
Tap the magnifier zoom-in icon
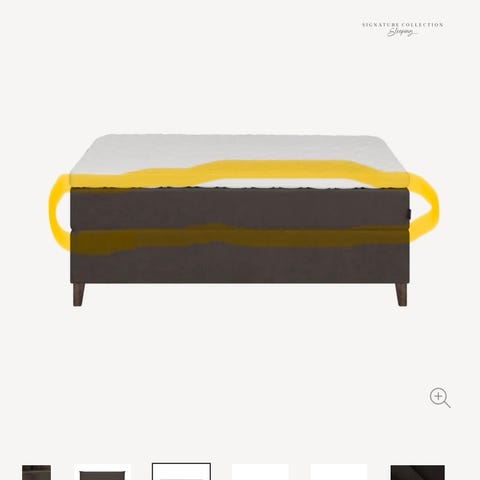tap(440, 398)
